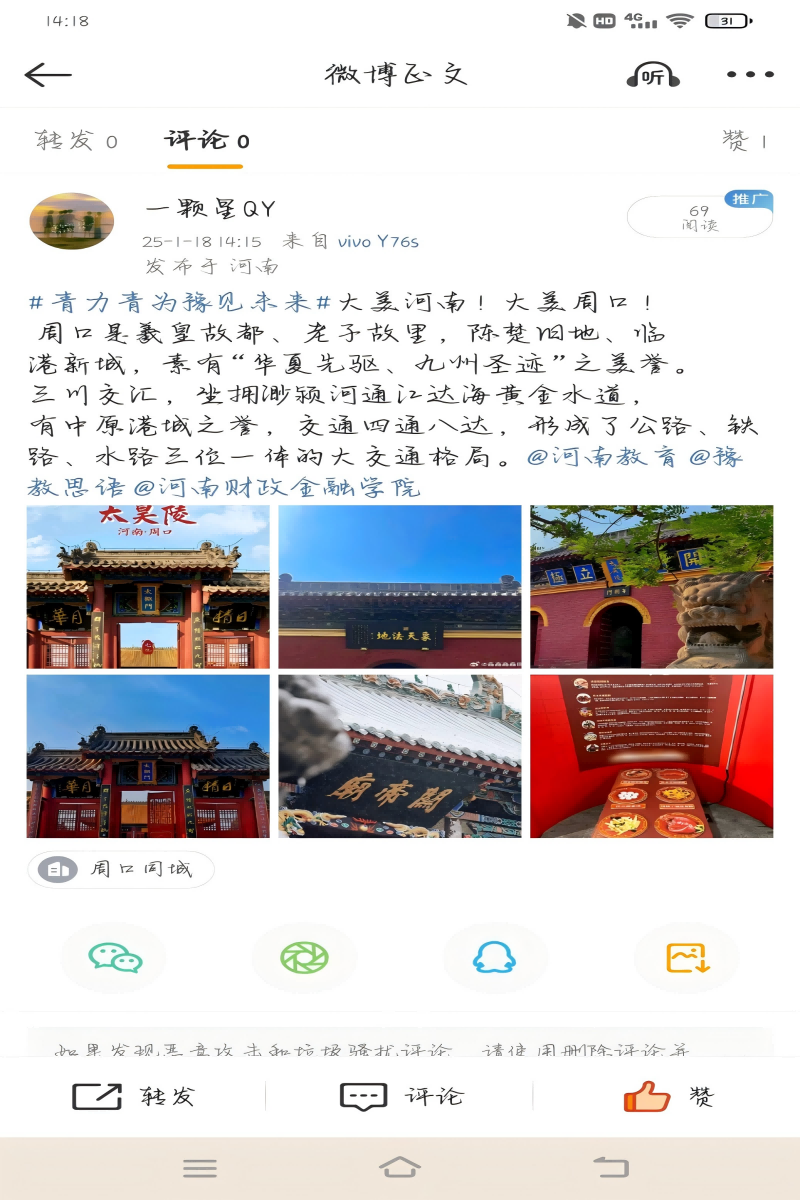The width and height of the screenshot is (800, 1200).
Task: Share the post to QQ
Action: tap(495, 958)
